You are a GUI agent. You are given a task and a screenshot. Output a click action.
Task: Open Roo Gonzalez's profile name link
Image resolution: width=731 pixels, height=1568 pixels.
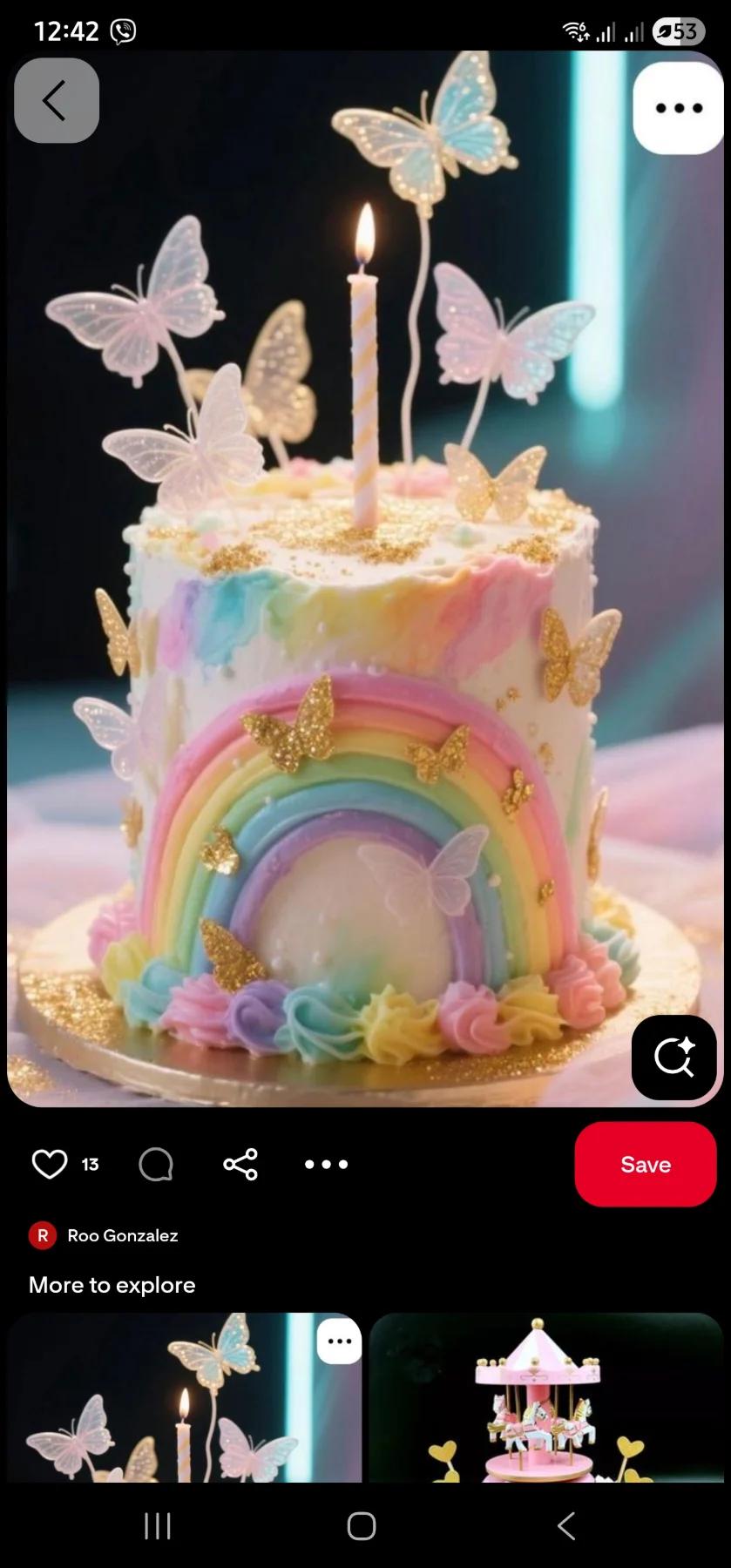123,1235
